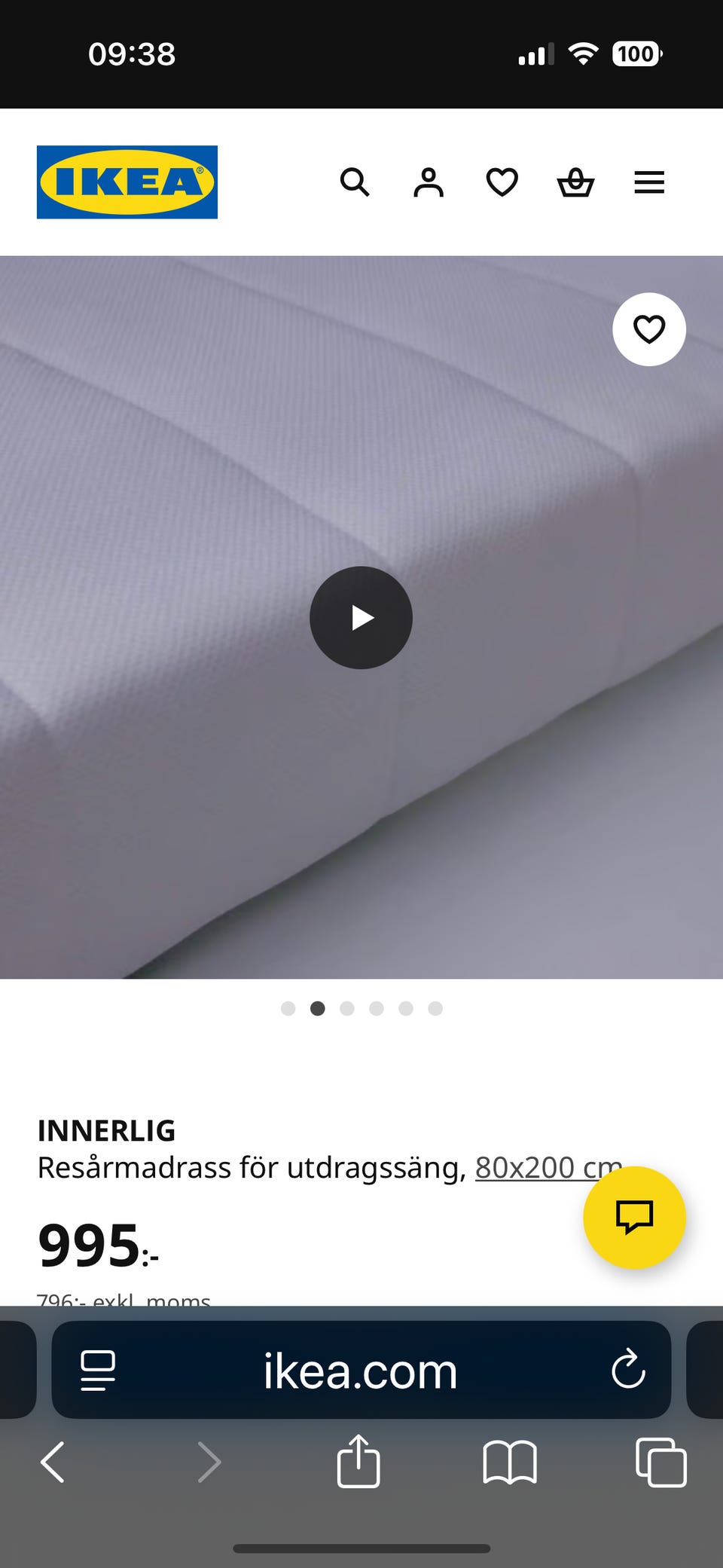Show all open Safari tabs
Viewport: 723px width, 1568px height.
(660, 1463)
